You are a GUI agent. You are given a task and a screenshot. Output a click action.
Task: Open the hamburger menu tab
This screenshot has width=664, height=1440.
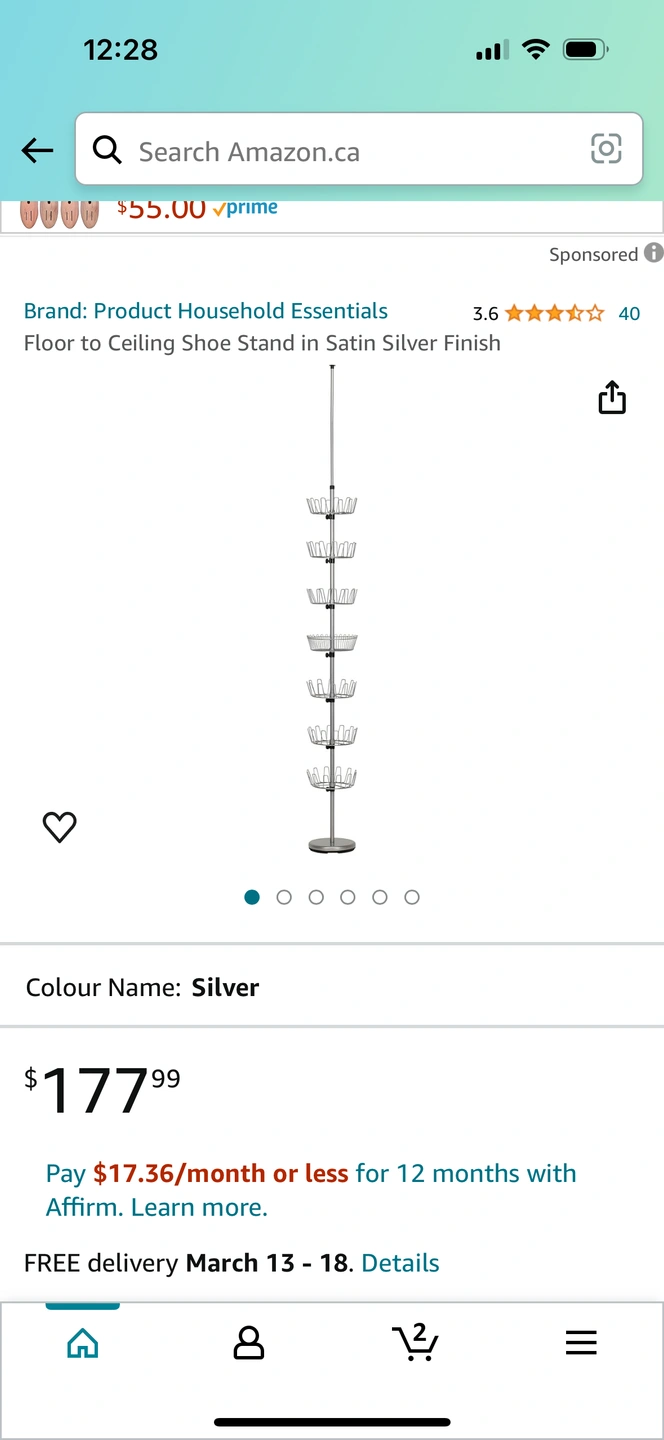(581, 1342)
